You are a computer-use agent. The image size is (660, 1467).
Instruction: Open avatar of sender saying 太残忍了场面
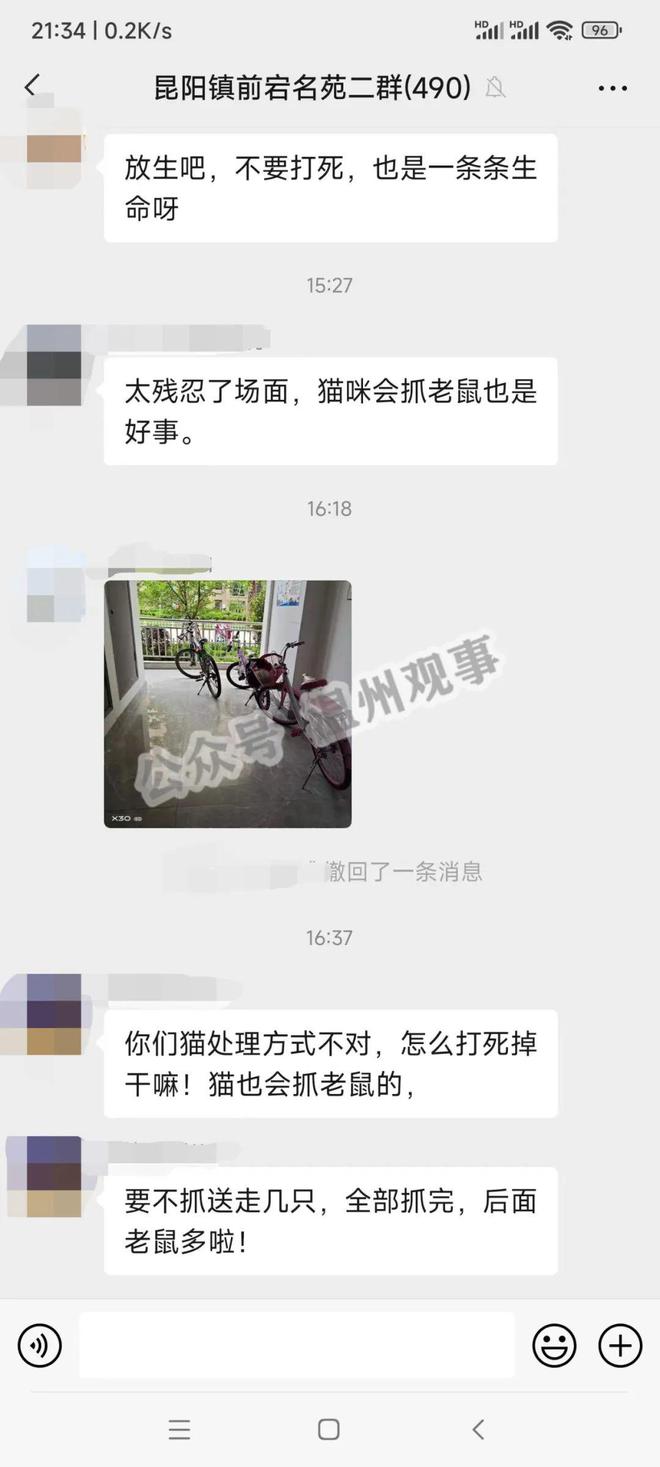tap(54, 364)
